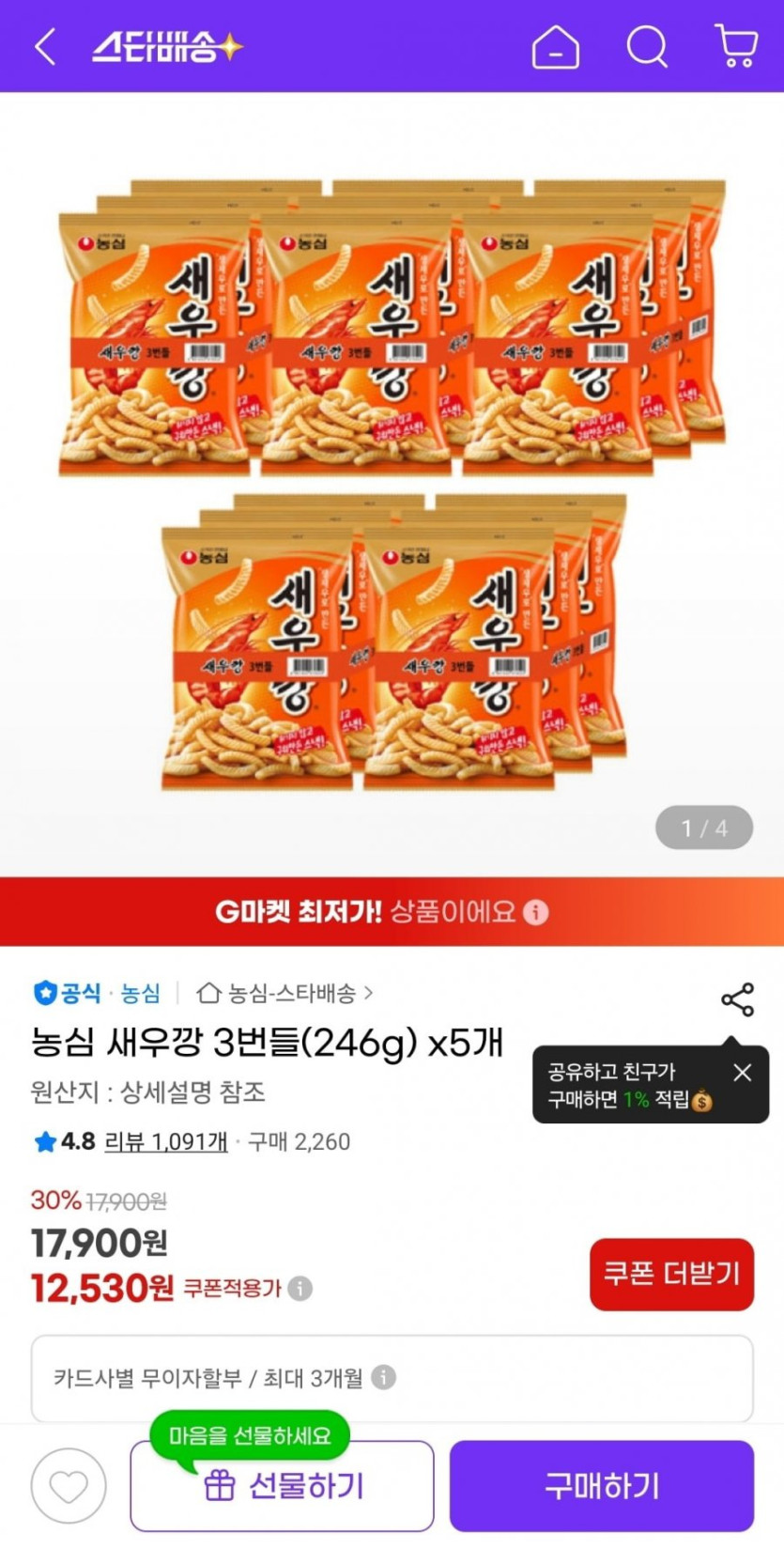Open the shopping cart
The width and height of the screenshot is (784, 1548).
(737, 46)
